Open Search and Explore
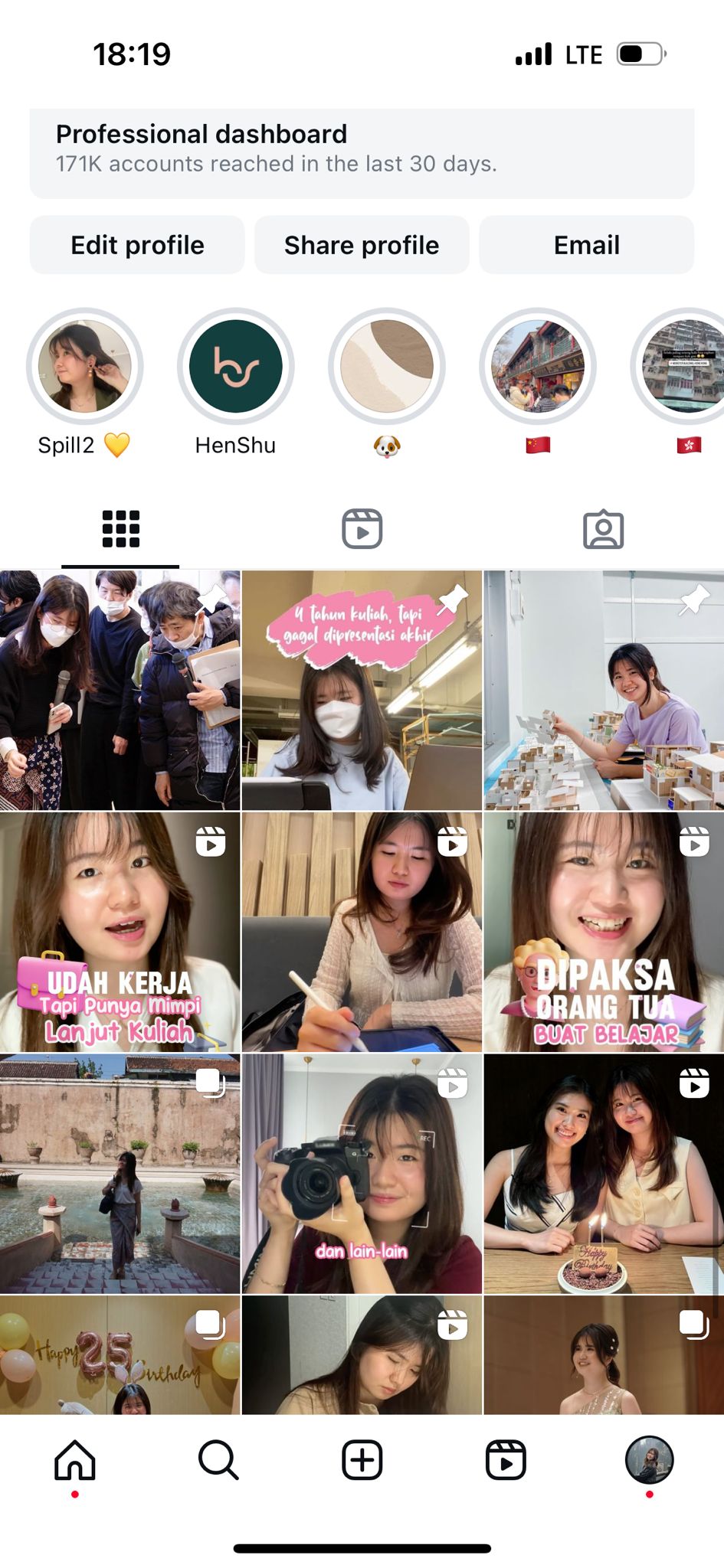724x1568 pixels. [x=218, y=1459]
